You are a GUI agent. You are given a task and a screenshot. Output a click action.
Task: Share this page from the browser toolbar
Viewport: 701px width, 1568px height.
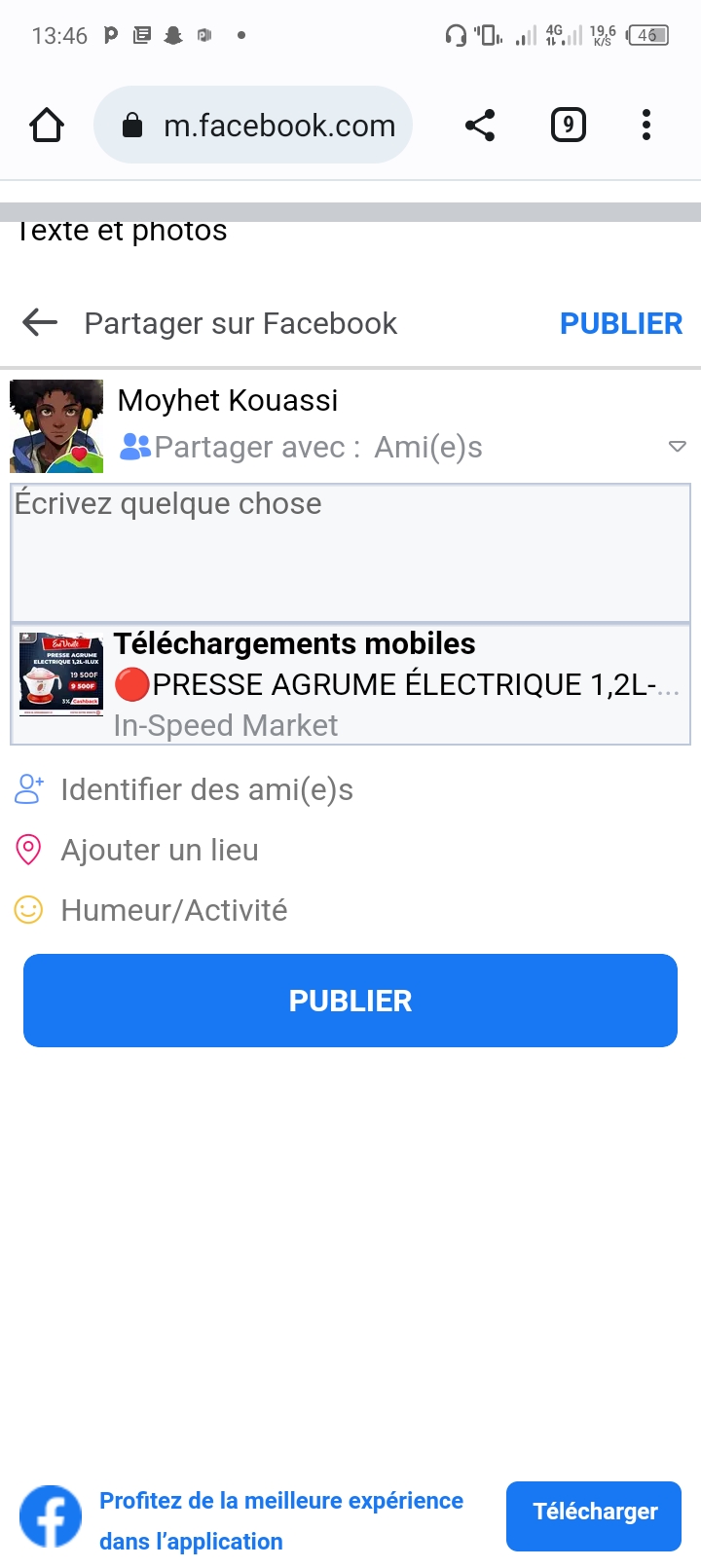480,126
